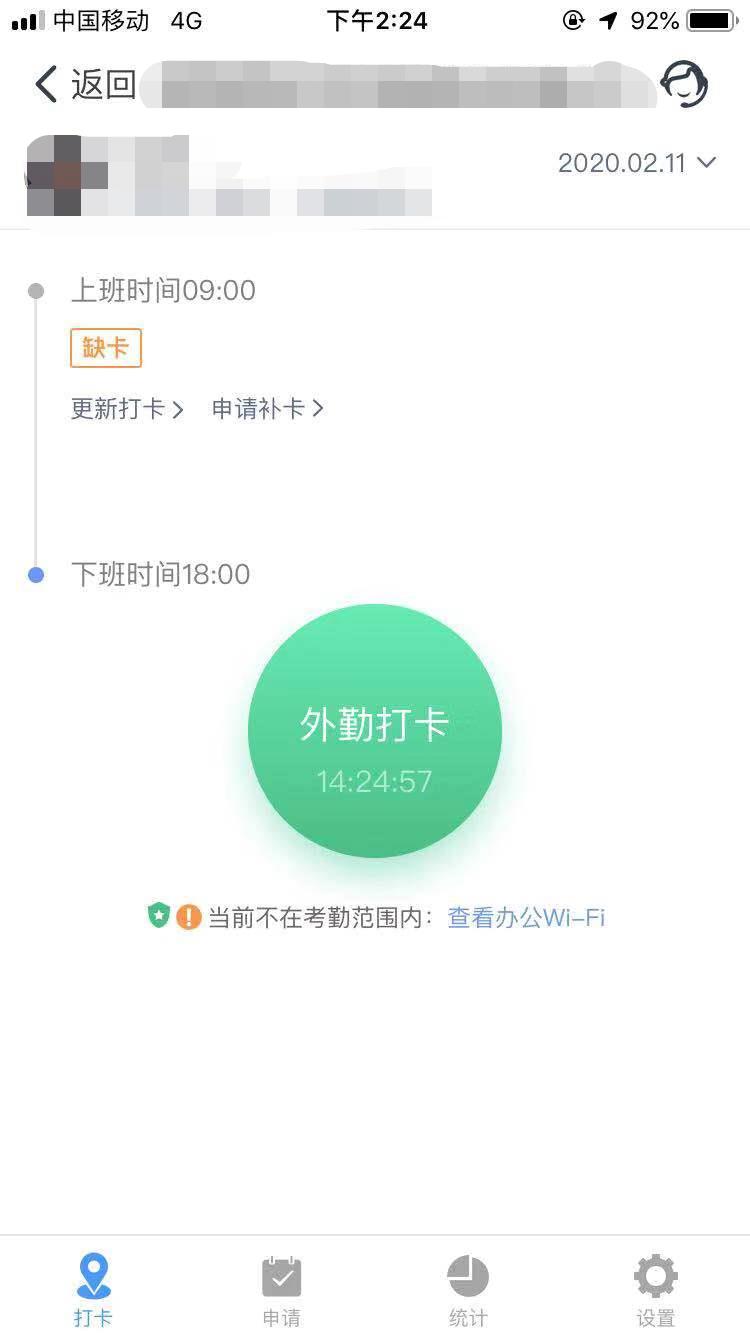The width and height of the screenshot is (750, 1334).
Task: Switch to the 设置 tab
Action: point(655,1290)
